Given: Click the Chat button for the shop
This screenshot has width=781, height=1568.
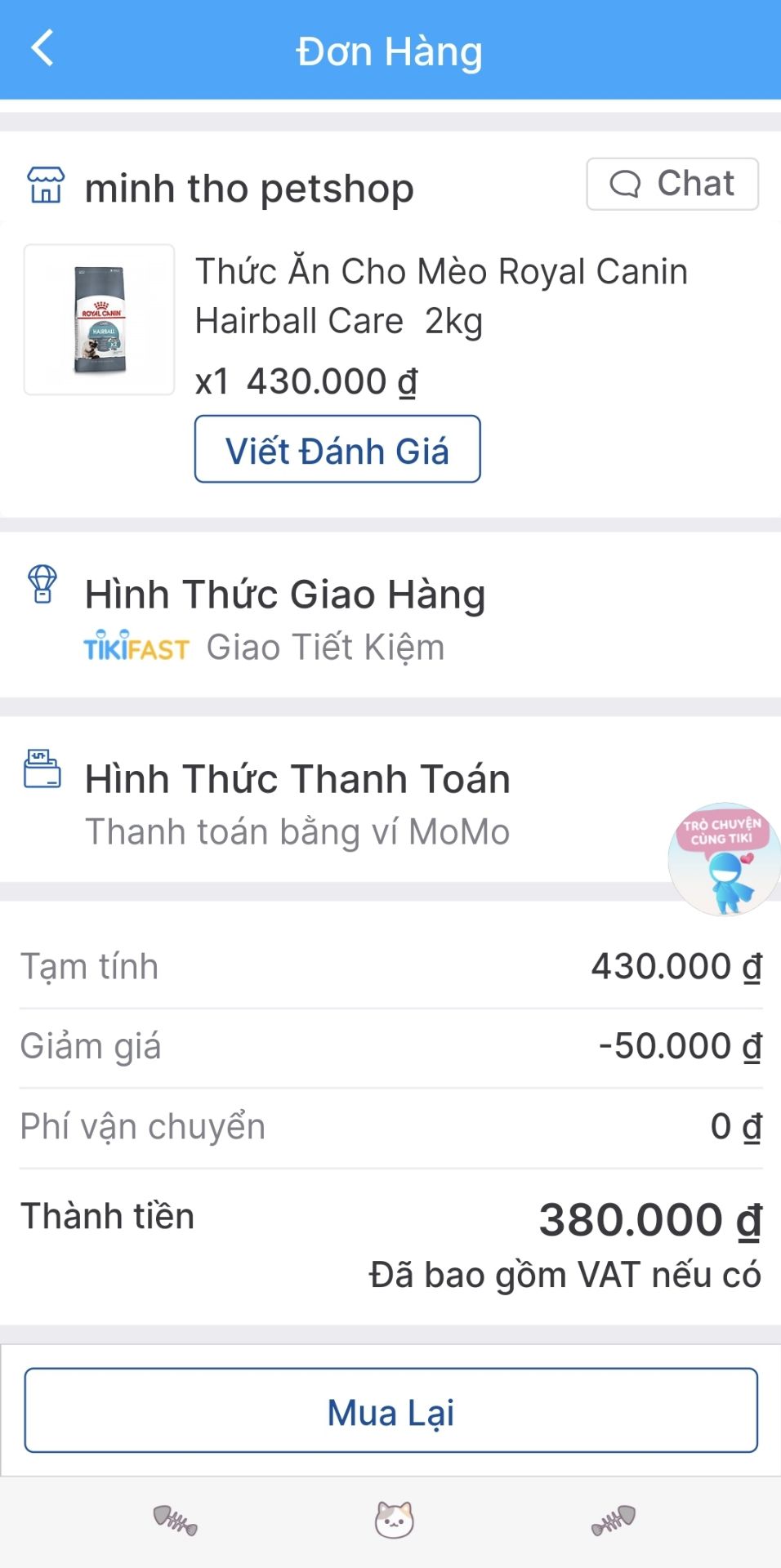Looking at the screenshot, I should click(672, 183).
